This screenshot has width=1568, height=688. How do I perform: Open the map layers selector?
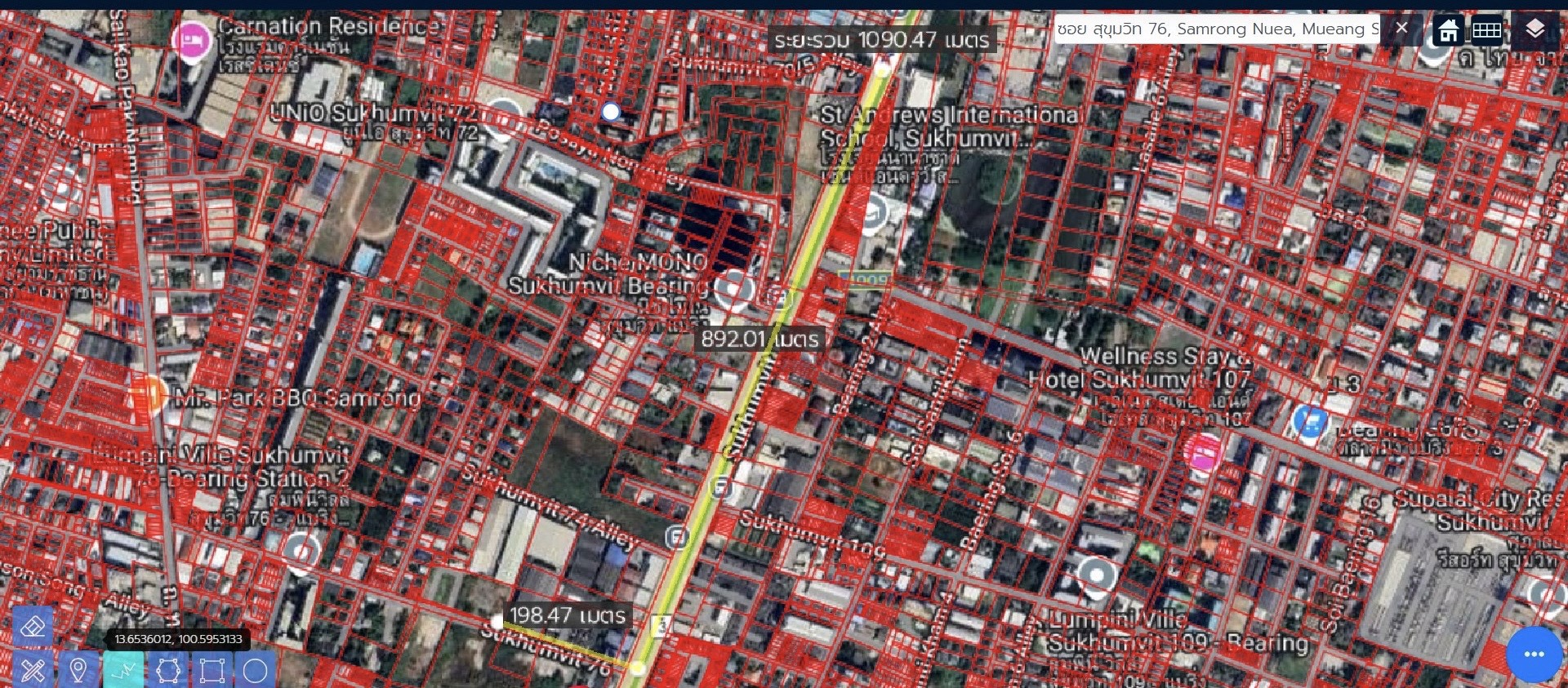click(x=1535, y=30)
